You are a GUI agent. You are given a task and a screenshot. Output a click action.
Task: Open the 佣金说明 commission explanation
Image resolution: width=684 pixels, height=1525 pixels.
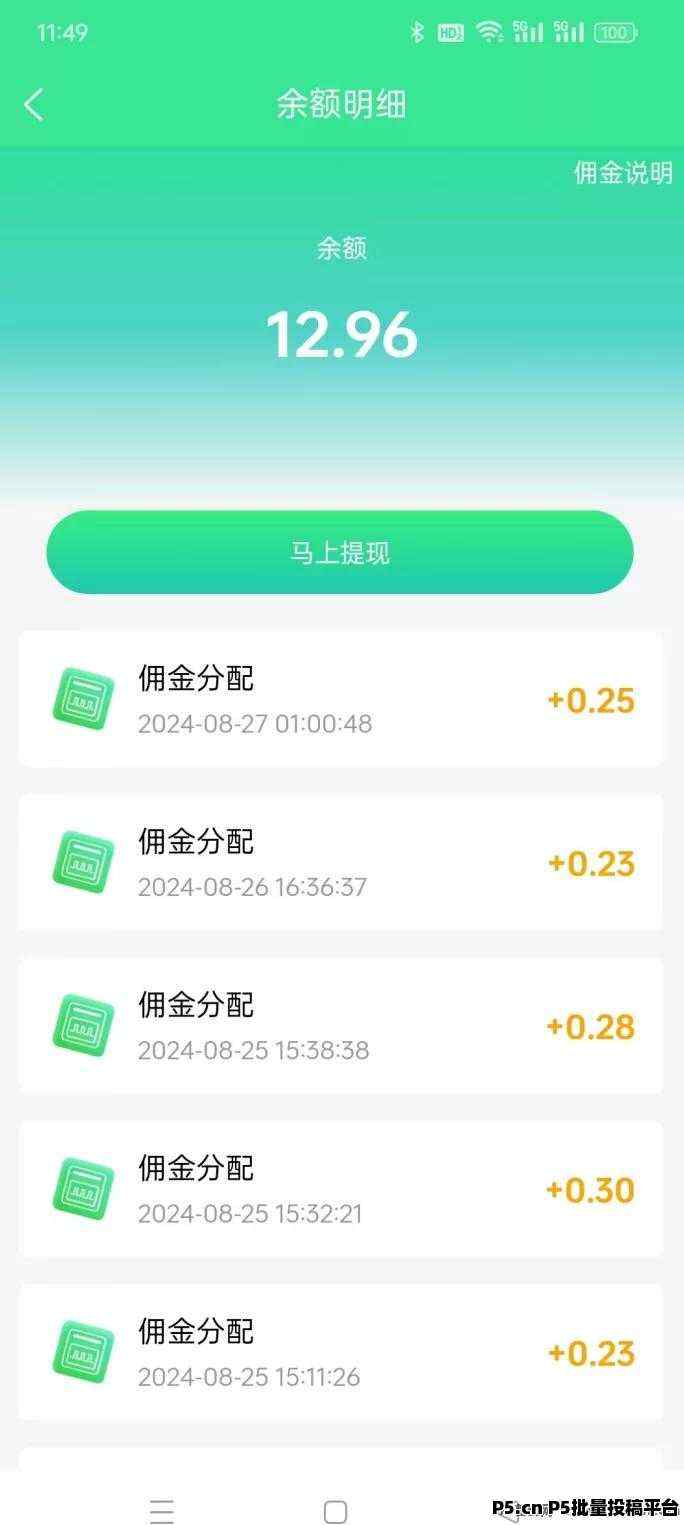622,173
